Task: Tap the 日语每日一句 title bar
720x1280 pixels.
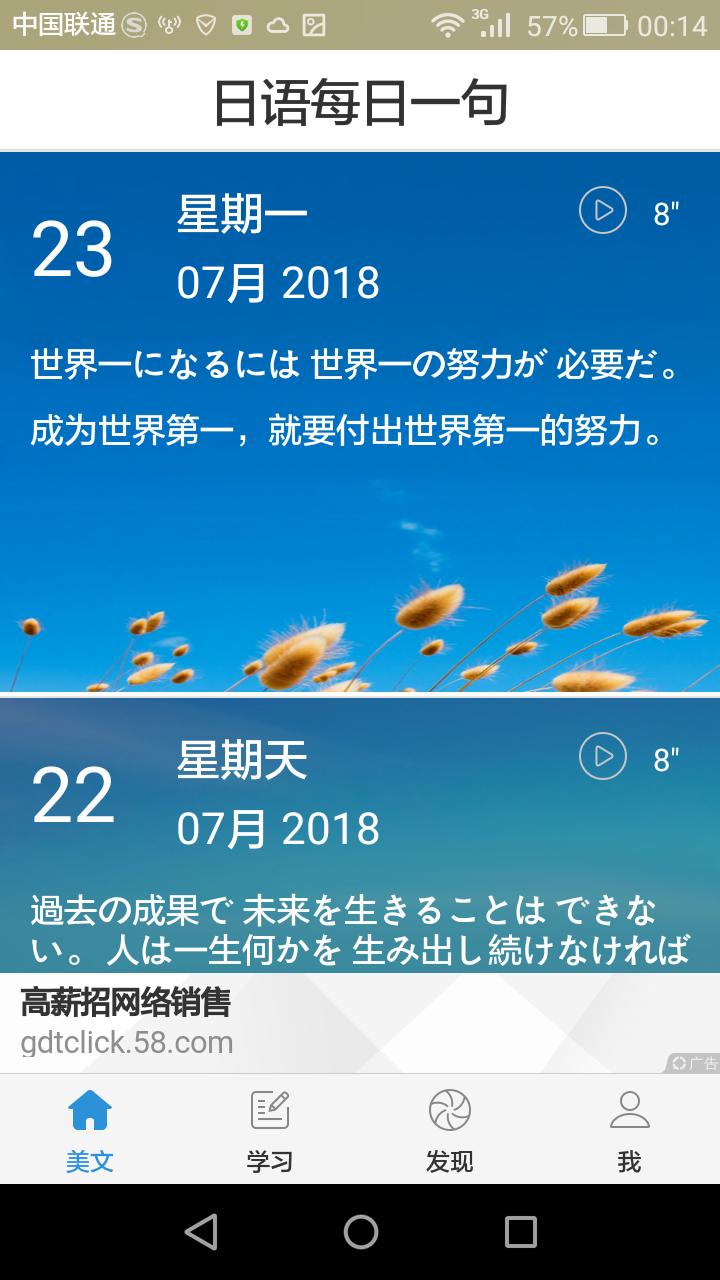Action: 360,98
